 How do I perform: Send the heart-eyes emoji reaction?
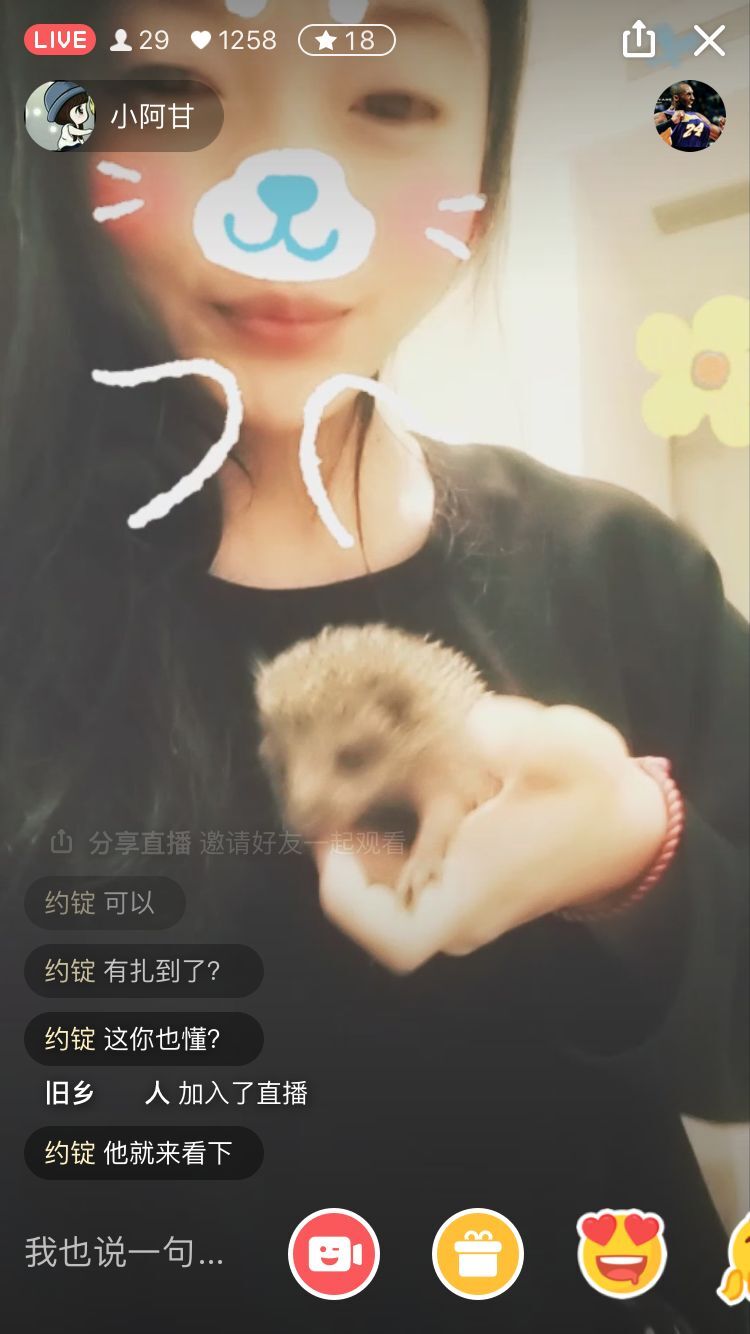622,1254
